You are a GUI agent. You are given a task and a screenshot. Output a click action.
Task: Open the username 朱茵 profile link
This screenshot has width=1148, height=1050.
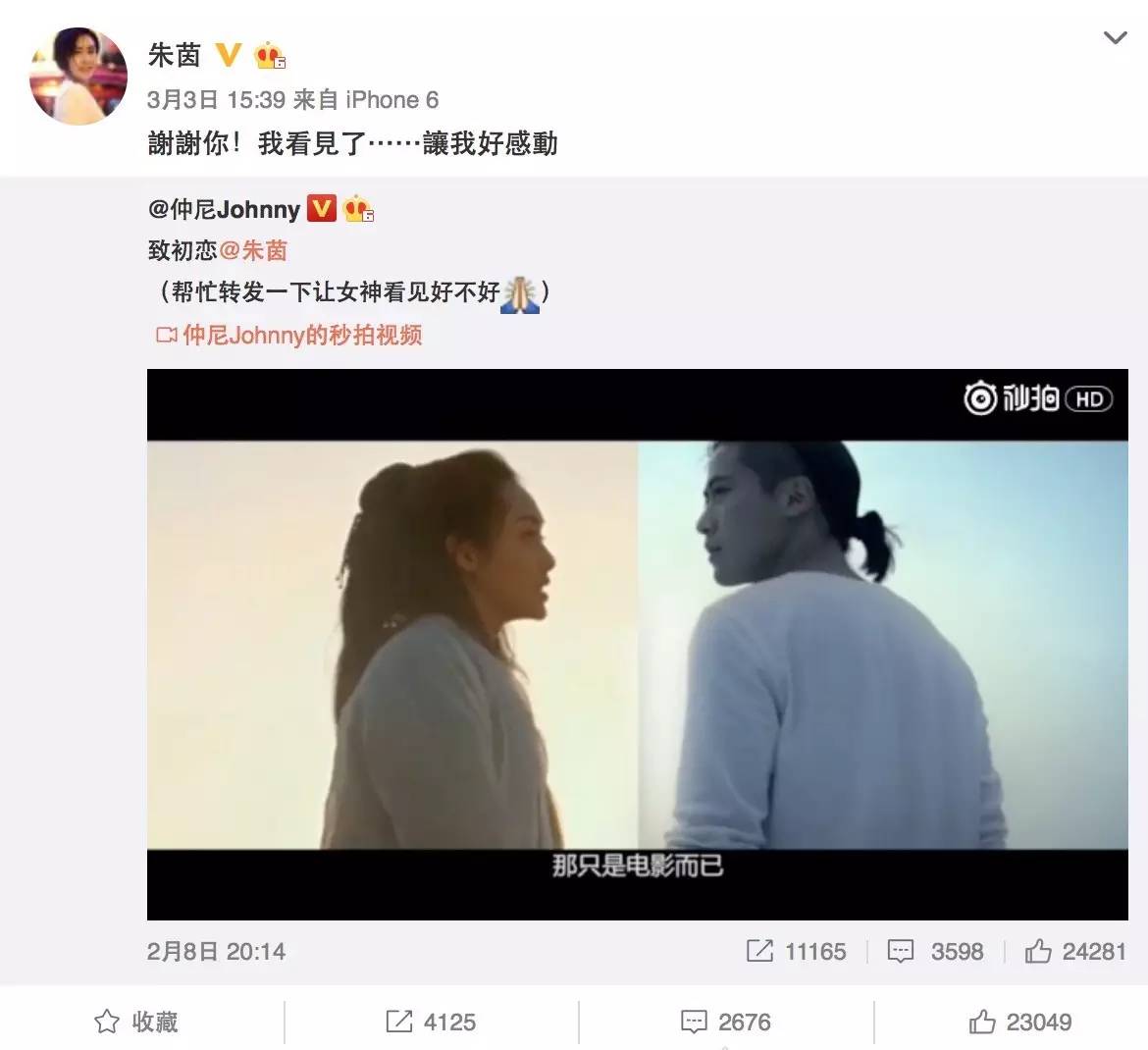[x=174, y=55]
